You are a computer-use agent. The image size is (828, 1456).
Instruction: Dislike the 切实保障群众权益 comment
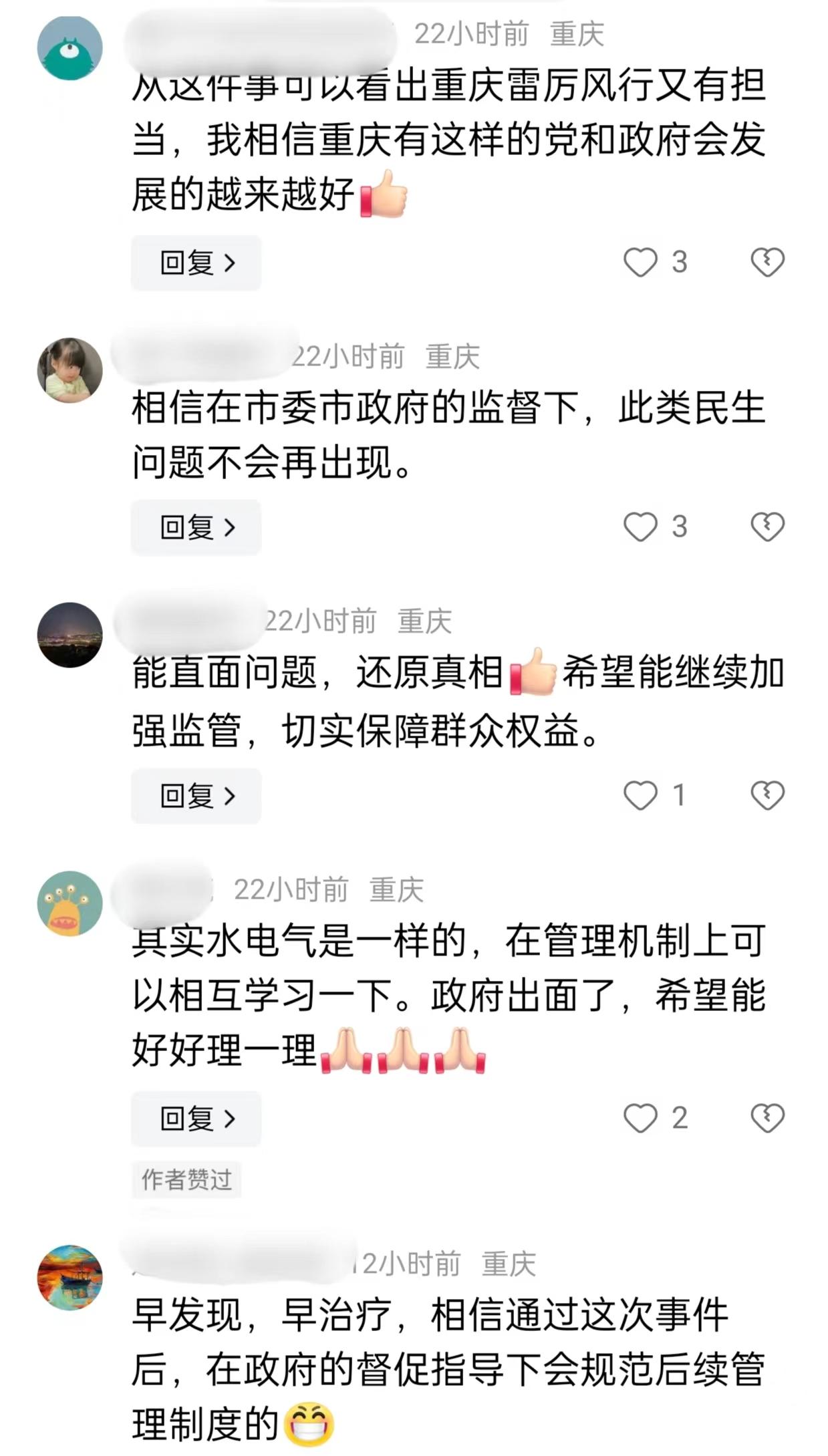pos(767,795)
